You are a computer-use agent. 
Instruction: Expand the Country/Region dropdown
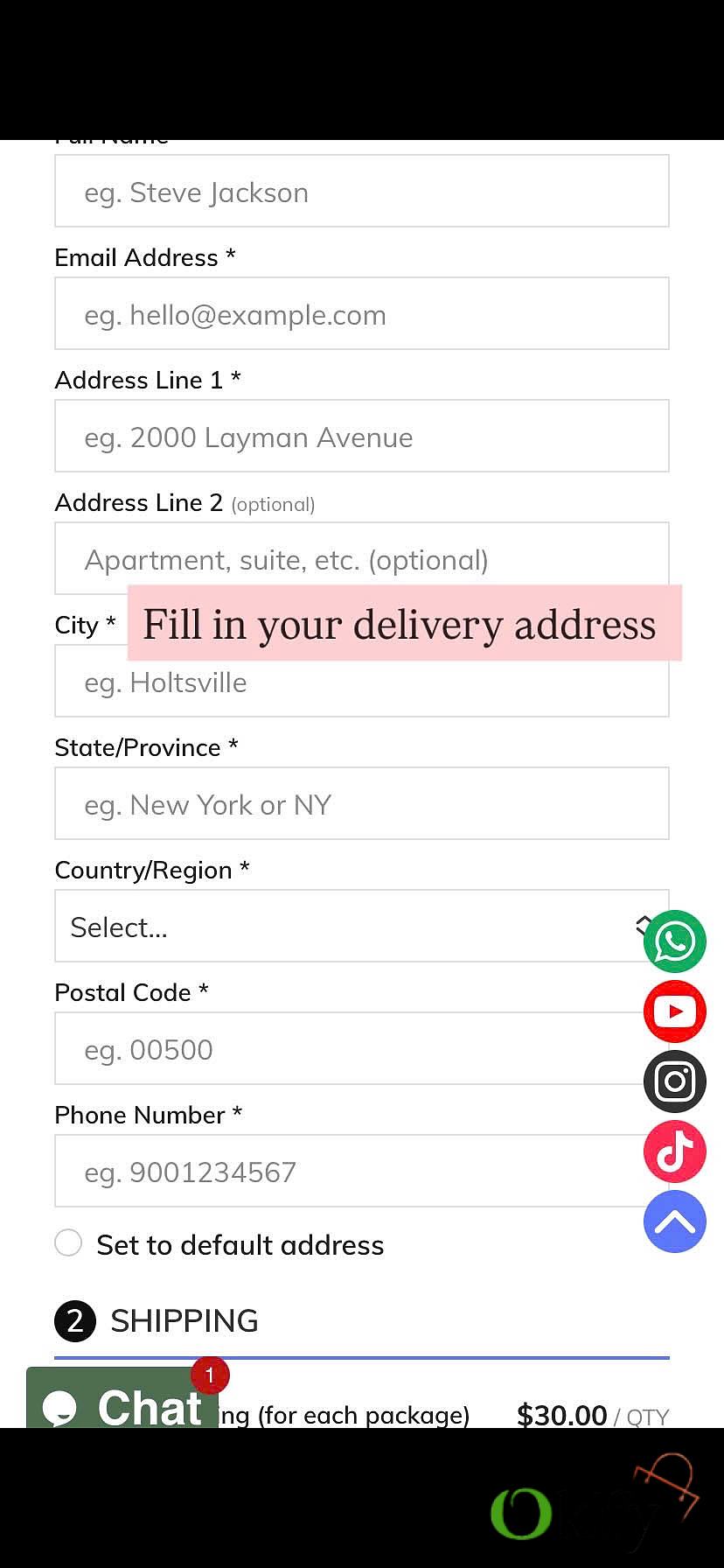coord(345,927)
